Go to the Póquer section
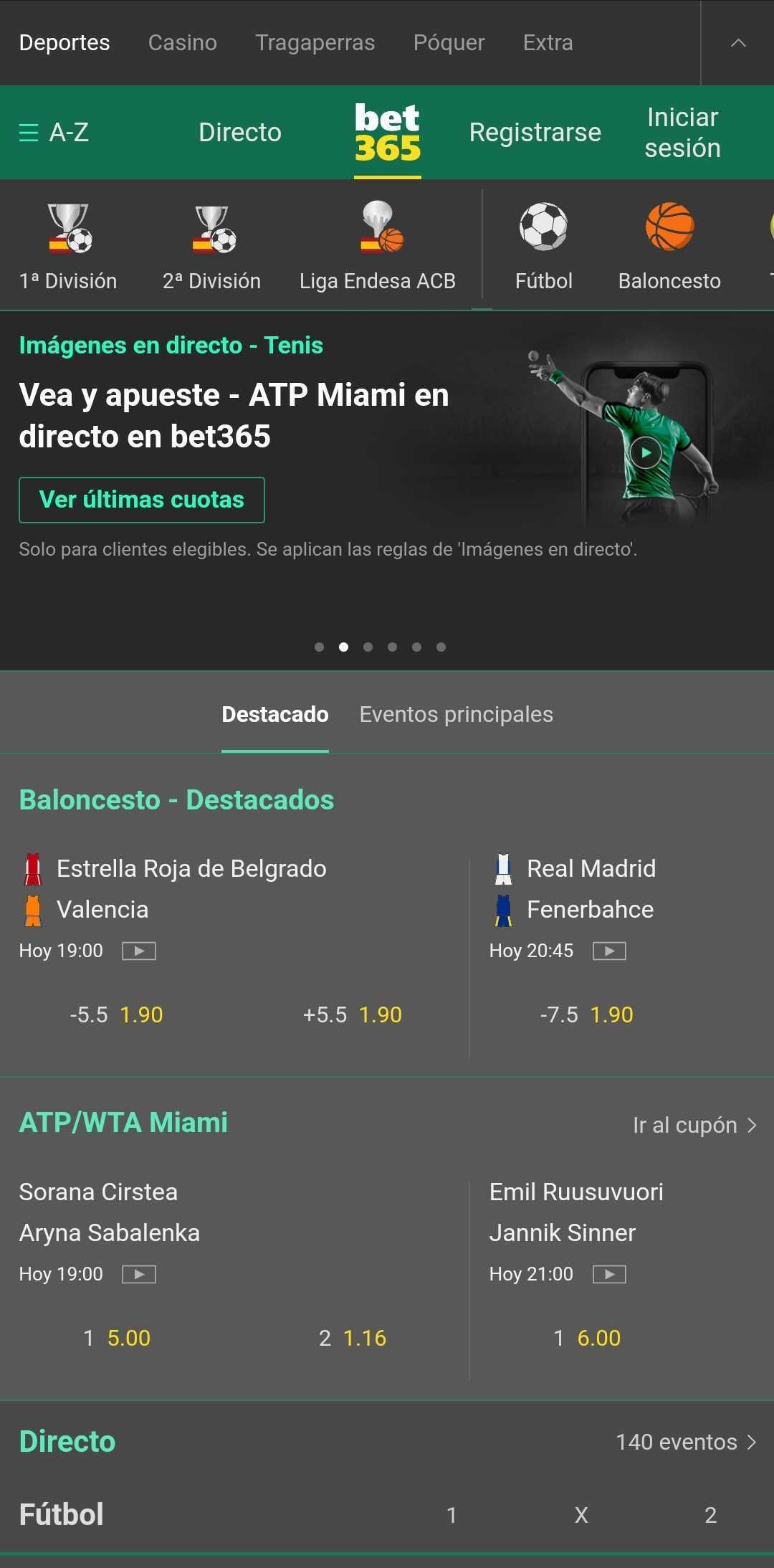Viewport: 774px width, 1568px height. (x=449, y=42)
